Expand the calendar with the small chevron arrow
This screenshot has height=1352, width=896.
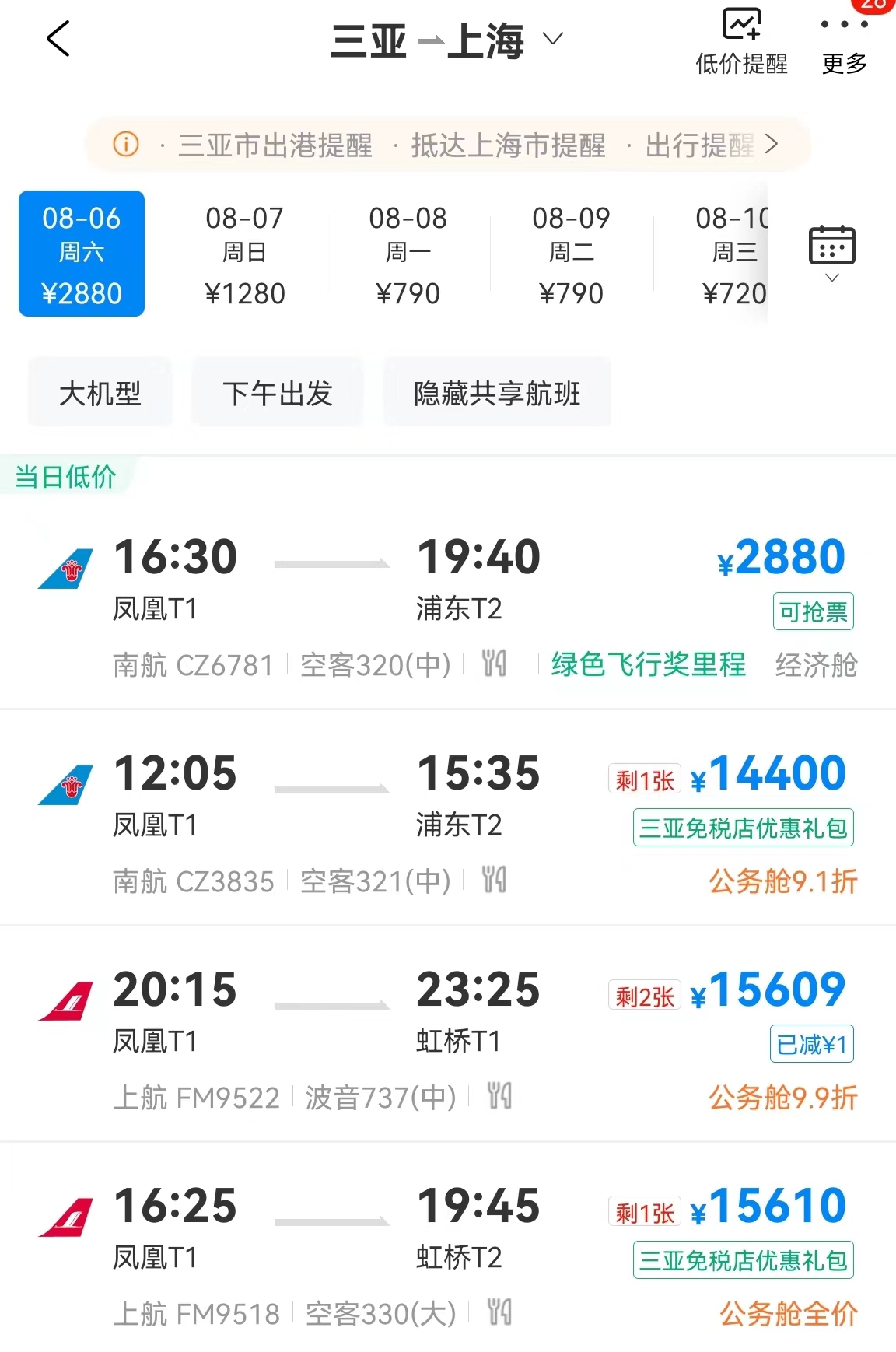(831, 278)
